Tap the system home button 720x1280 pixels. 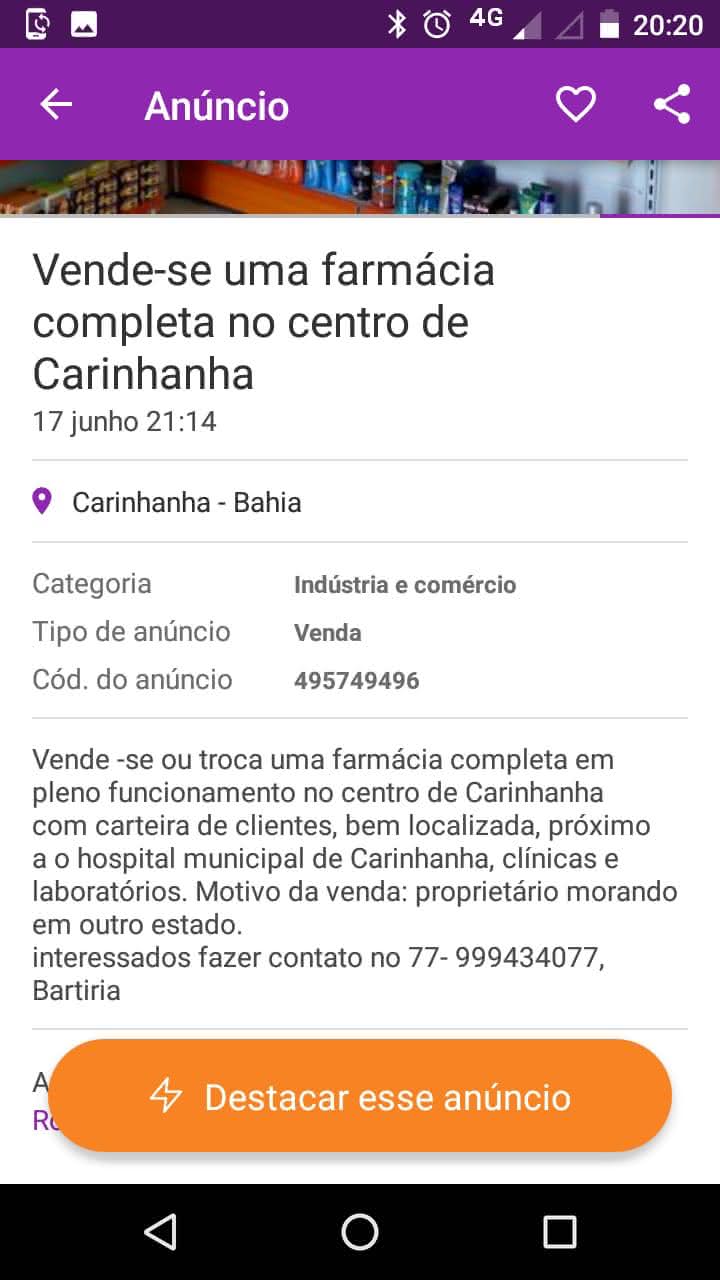(360, 1232)
